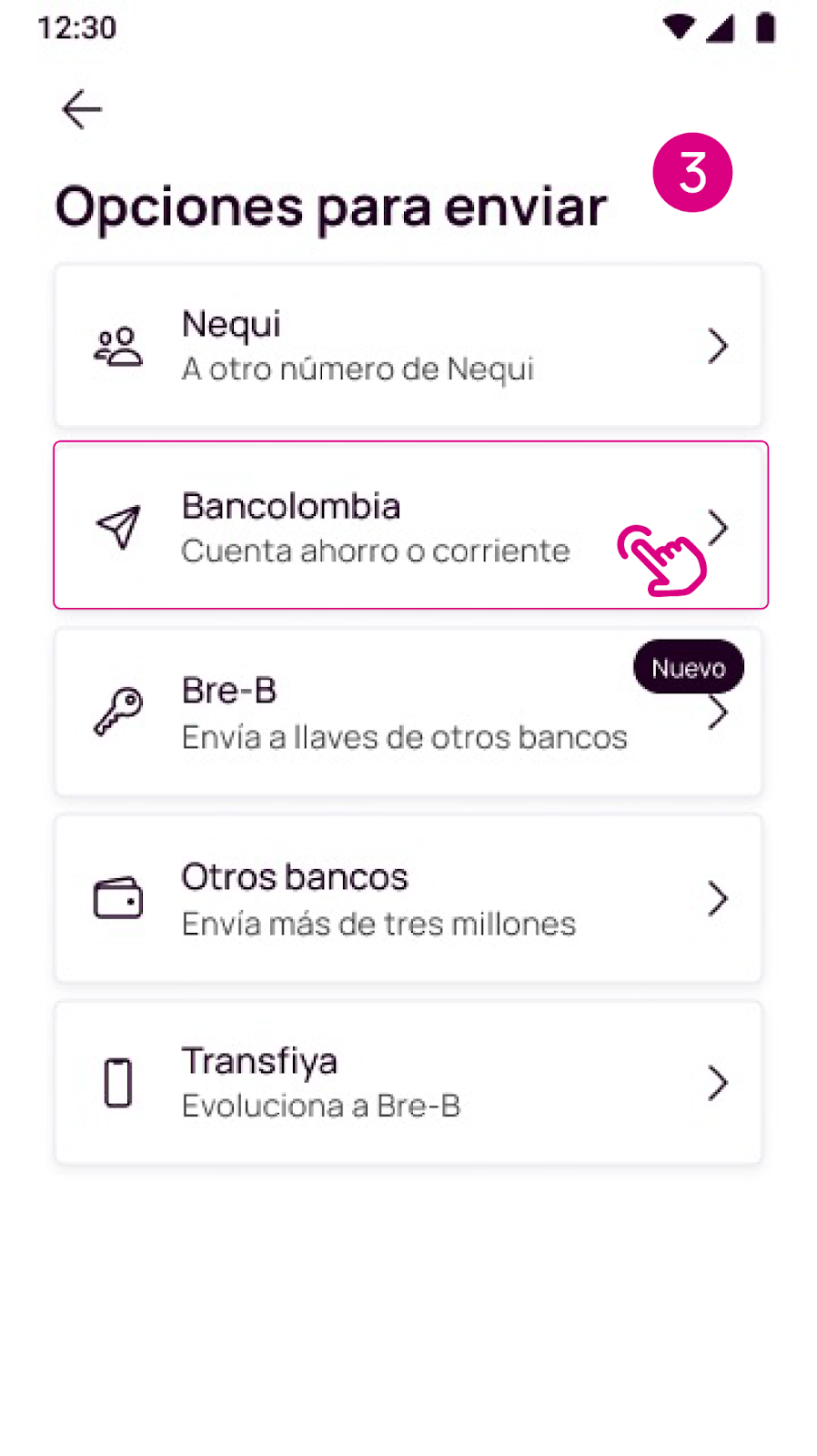This screenshot has width=817, height=1456.
Task: Select the Nequi contacts icon
Action: click(x=118, y=346)
